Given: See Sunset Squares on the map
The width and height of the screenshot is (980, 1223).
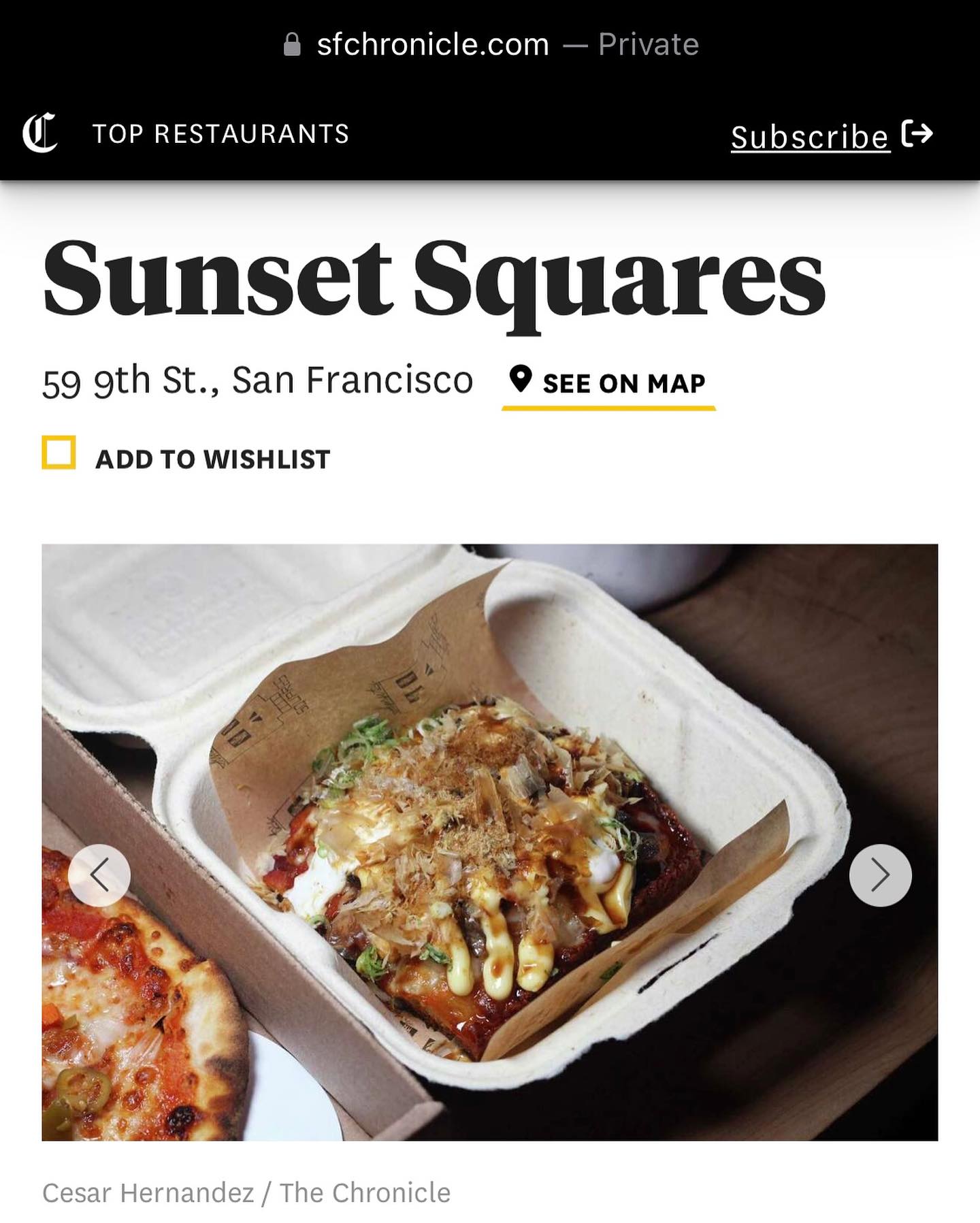Looking at the screenshot, I should 609,383.
